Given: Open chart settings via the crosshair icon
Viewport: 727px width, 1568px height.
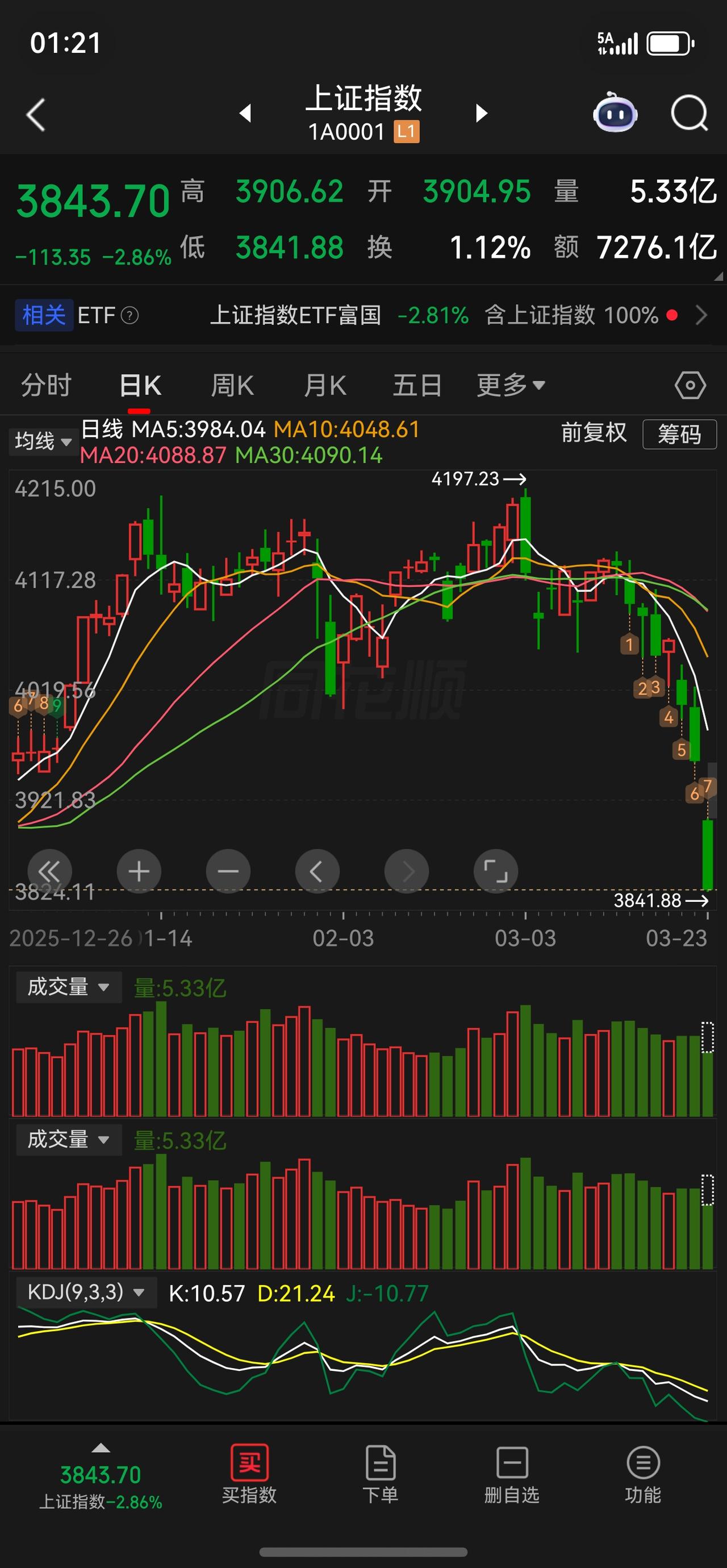Looking at the screenshot, I should click(691, 384).
